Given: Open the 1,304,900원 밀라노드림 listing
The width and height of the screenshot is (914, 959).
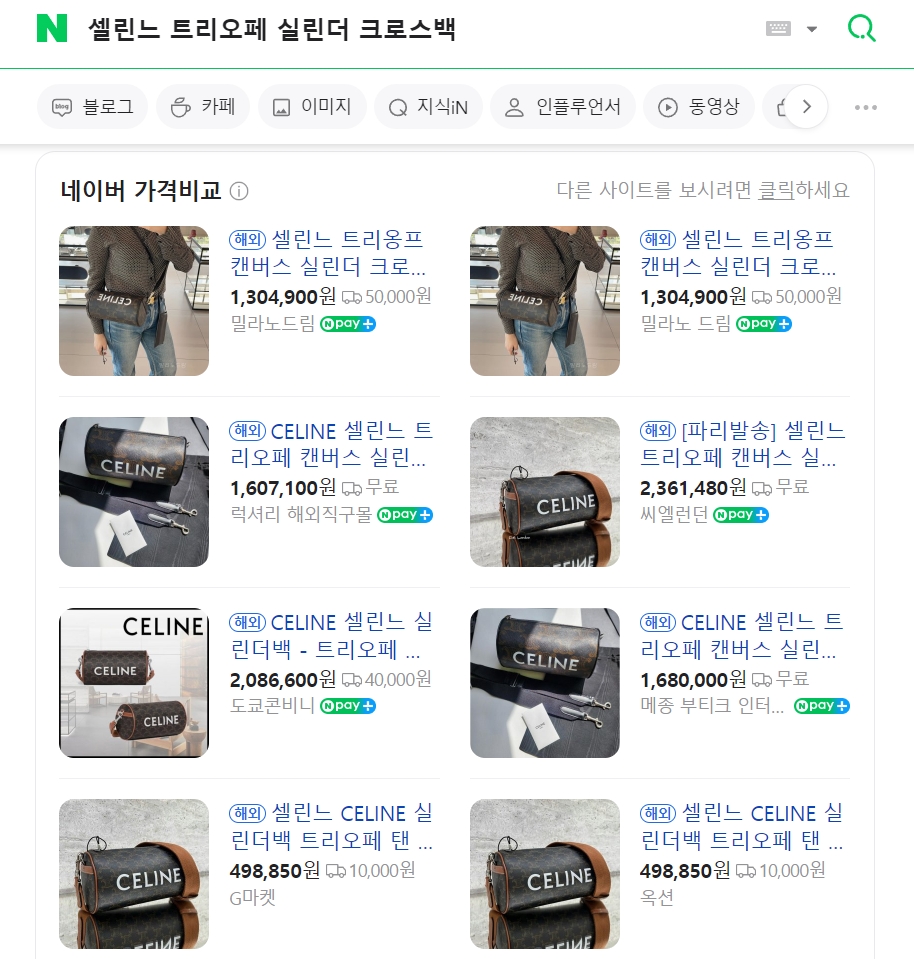Looking at the screenshot, I should (x=327, y=254).
